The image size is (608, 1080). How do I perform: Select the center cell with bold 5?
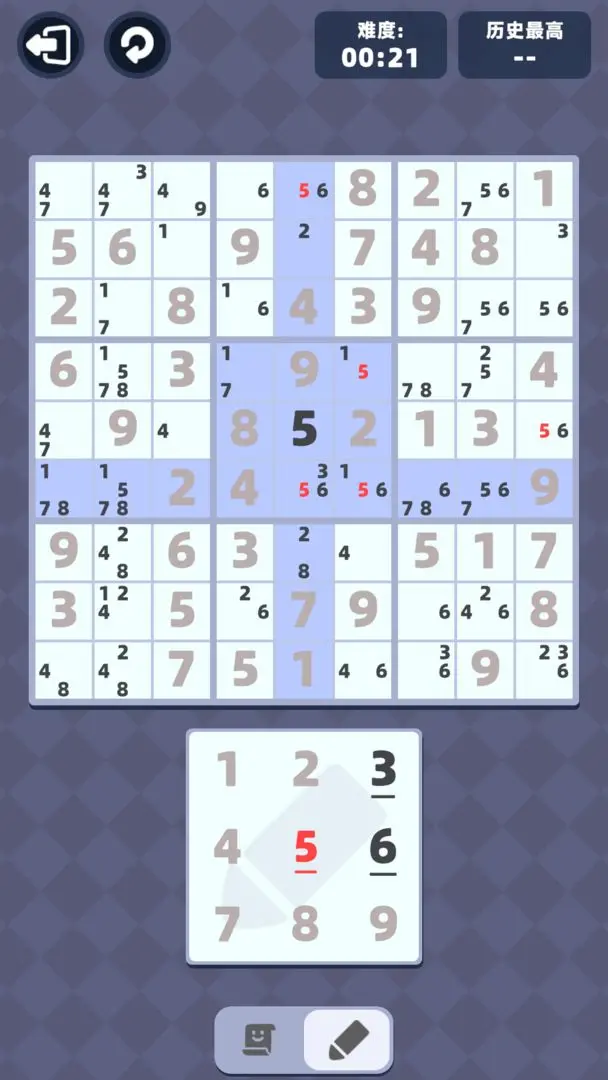tap(304, 430)
